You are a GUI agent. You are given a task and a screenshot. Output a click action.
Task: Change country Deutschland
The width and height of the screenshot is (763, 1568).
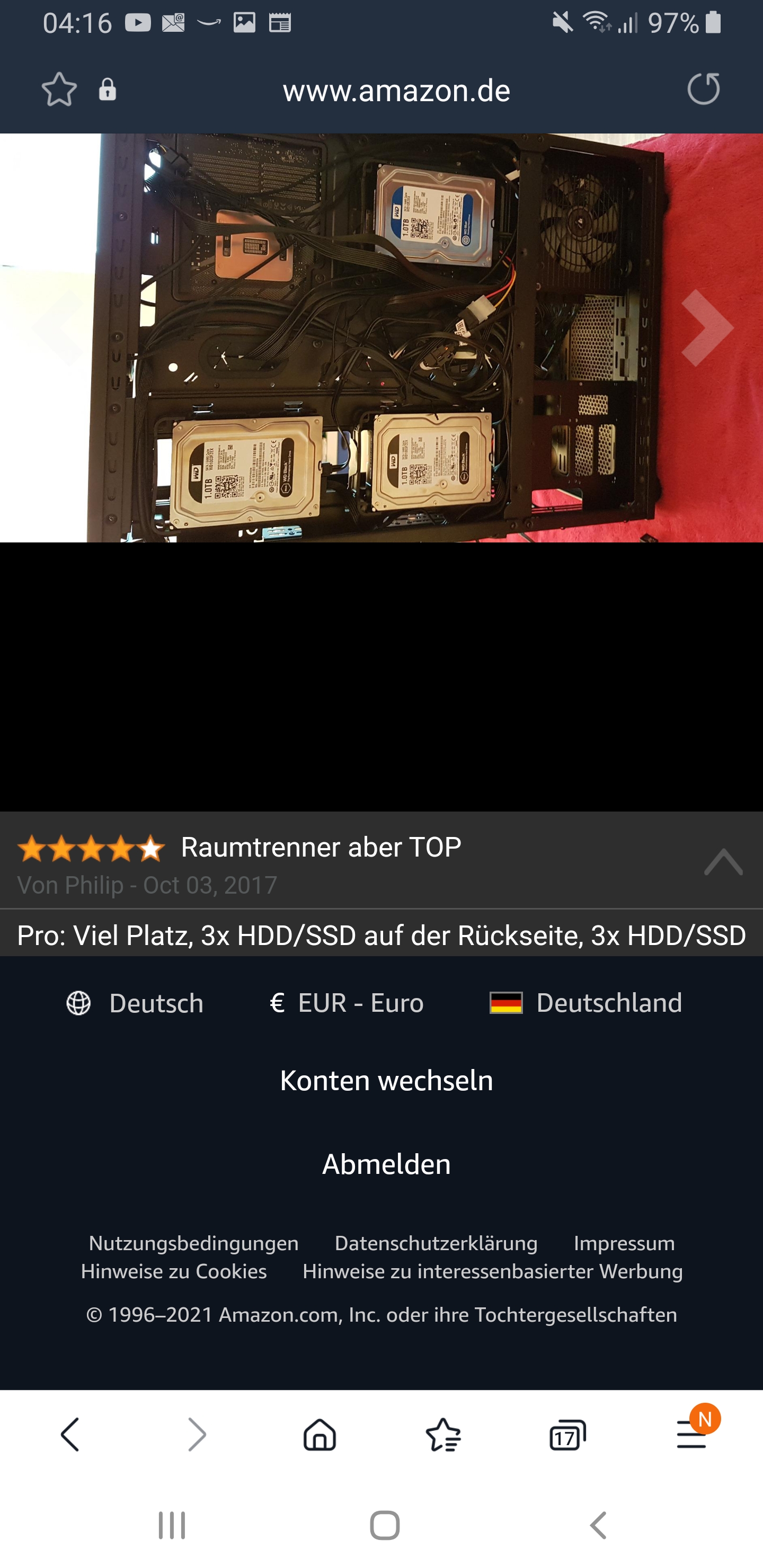click(x=586, y=1003)
